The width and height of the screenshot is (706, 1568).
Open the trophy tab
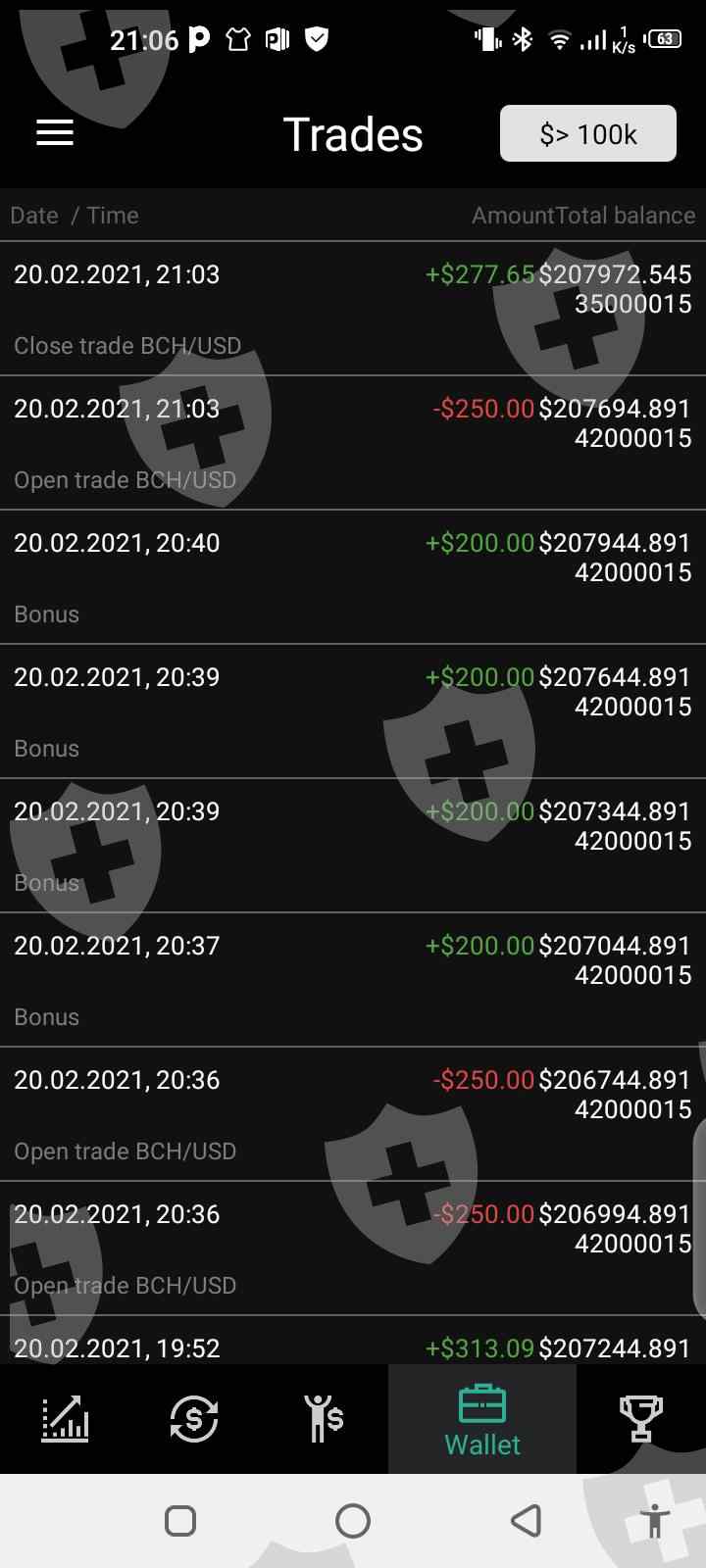coord(640,1418)
